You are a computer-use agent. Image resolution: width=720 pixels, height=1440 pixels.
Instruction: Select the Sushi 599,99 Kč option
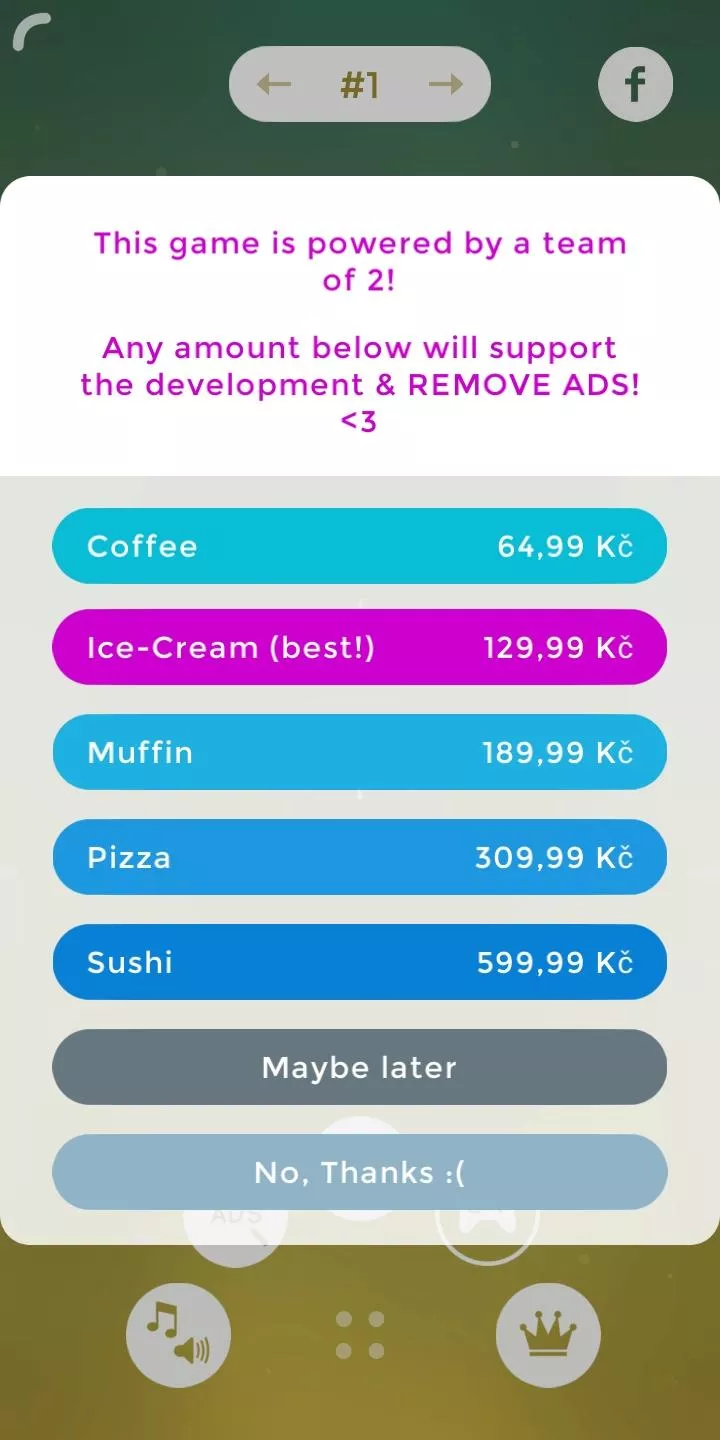(x=359, y=962)
